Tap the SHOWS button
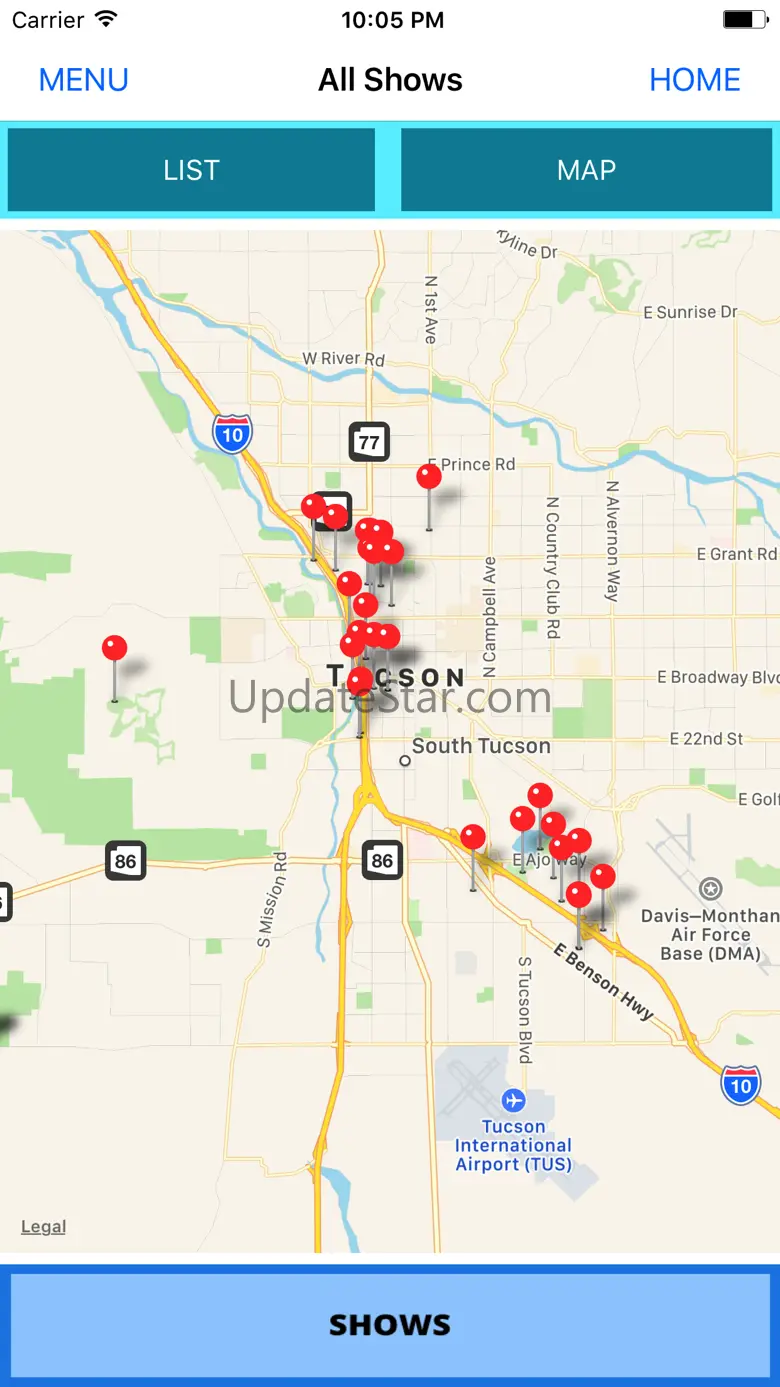Screen dimensions: 780x1387 pos(390,1325)
